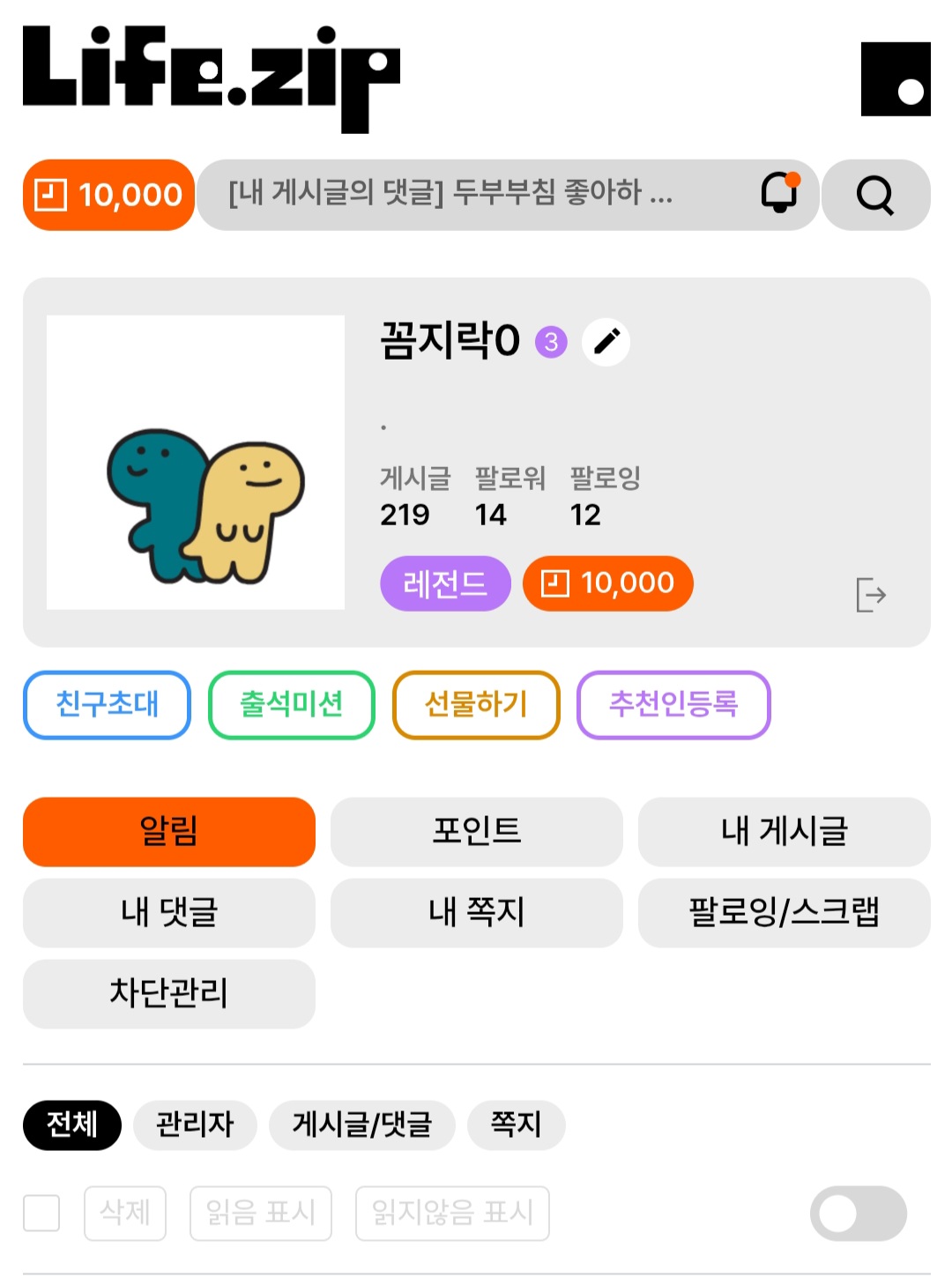Image resolution: width=952 pixels, height=1277 pixels.
Task: Open the 내 댓글 tab
Action: (169, 912)
